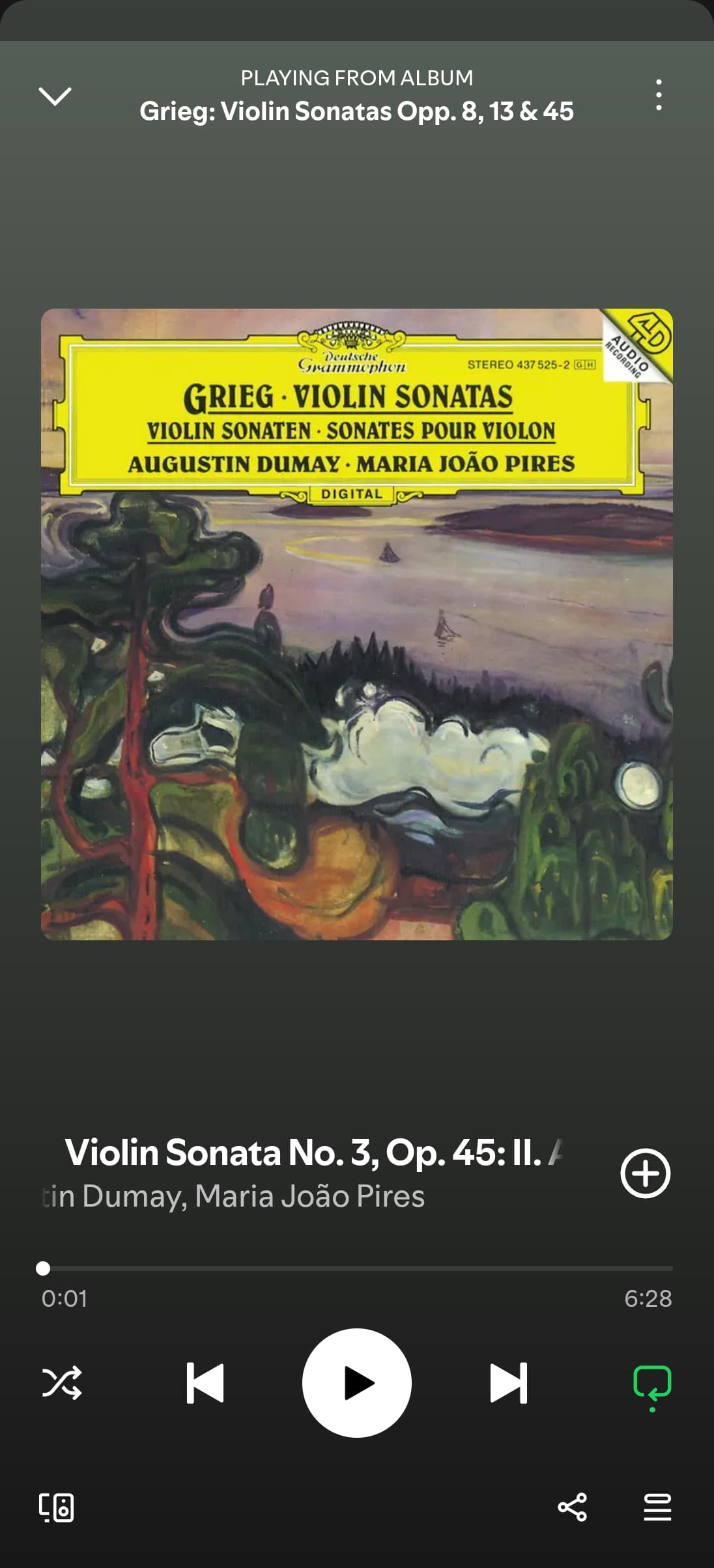Viewport: 714px width, 1568px height.
Task: Add Violin Sonata No. 3 to library
Action: (645, 1173)
